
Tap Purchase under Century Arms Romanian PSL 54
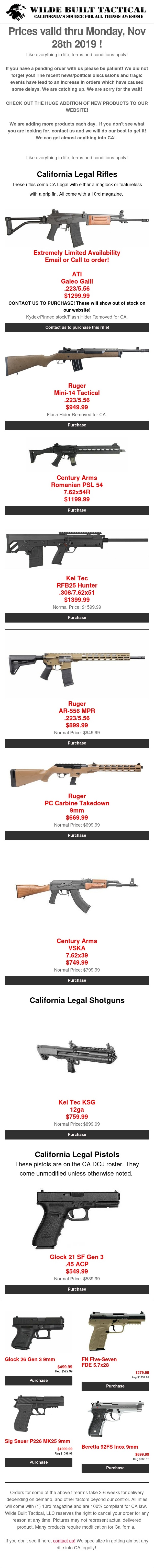pos(77,510)
